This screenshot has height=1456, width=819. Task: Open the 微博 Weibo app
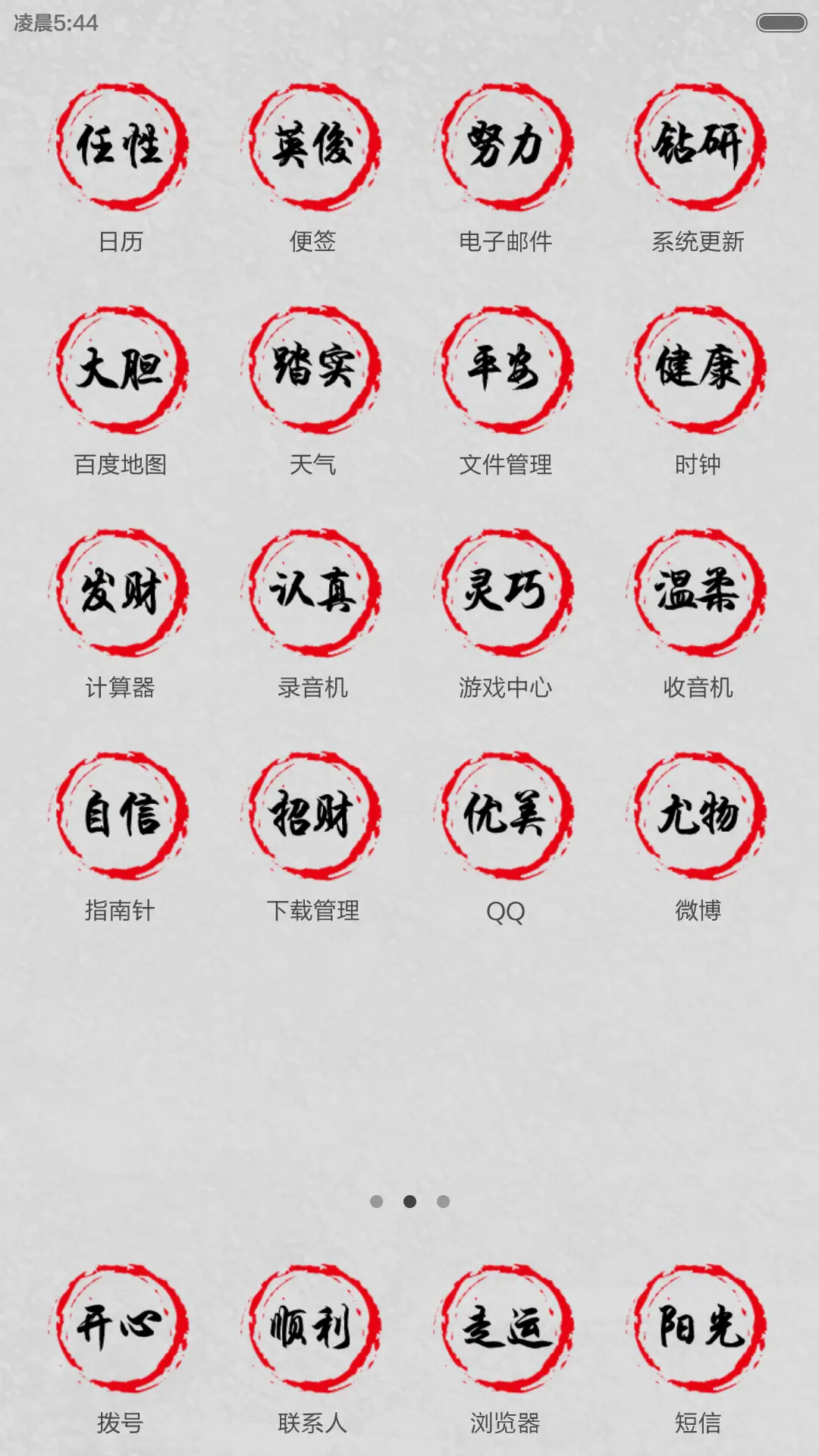701,815
